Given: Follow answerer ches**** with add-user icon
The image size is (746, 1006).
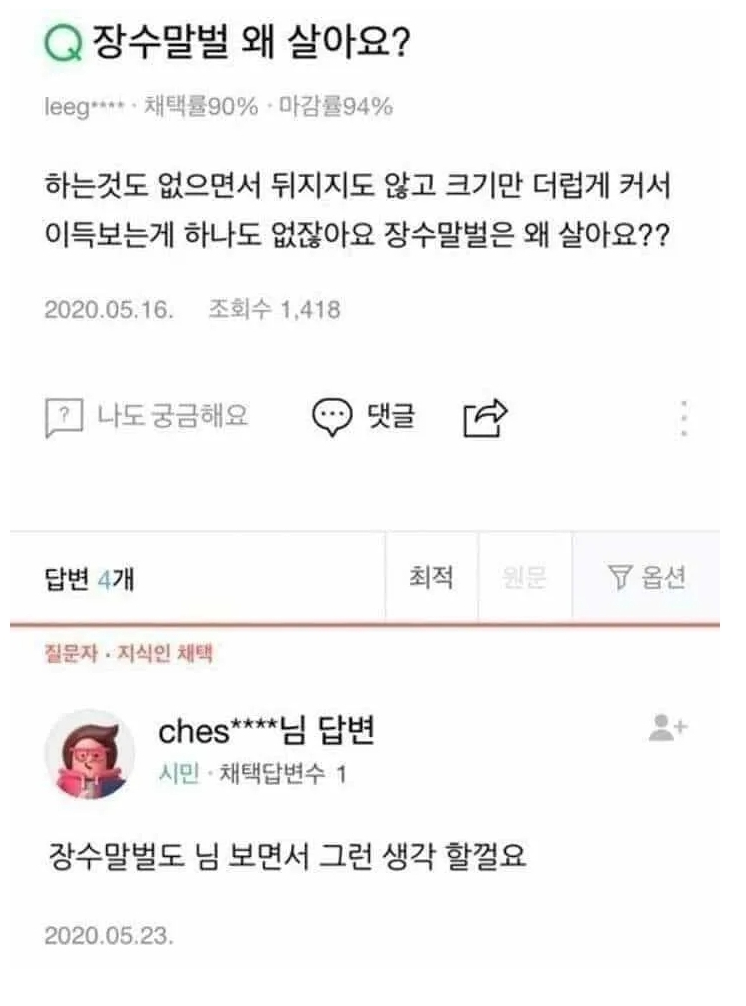Looking at the screenshot, I should (x=666, y=729).
